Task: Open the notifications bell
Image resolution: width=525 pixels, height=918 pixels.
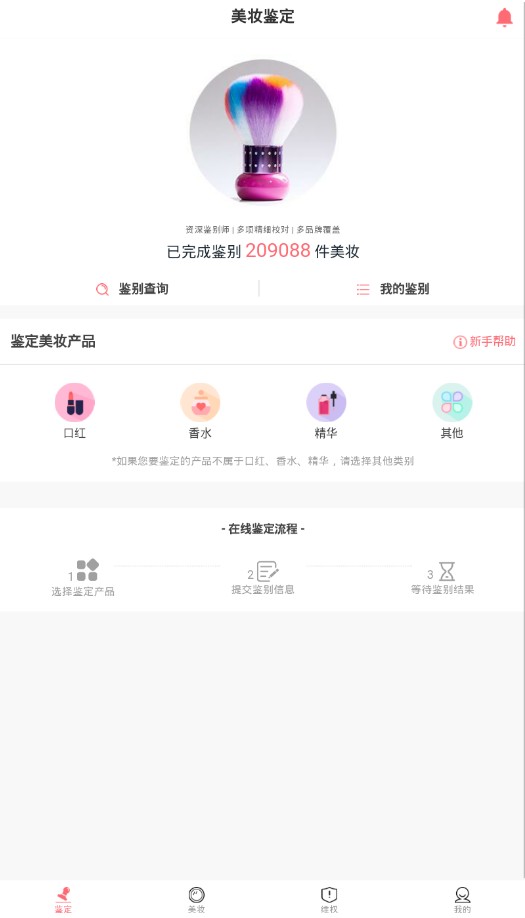Action: click(x=504, y=18)
